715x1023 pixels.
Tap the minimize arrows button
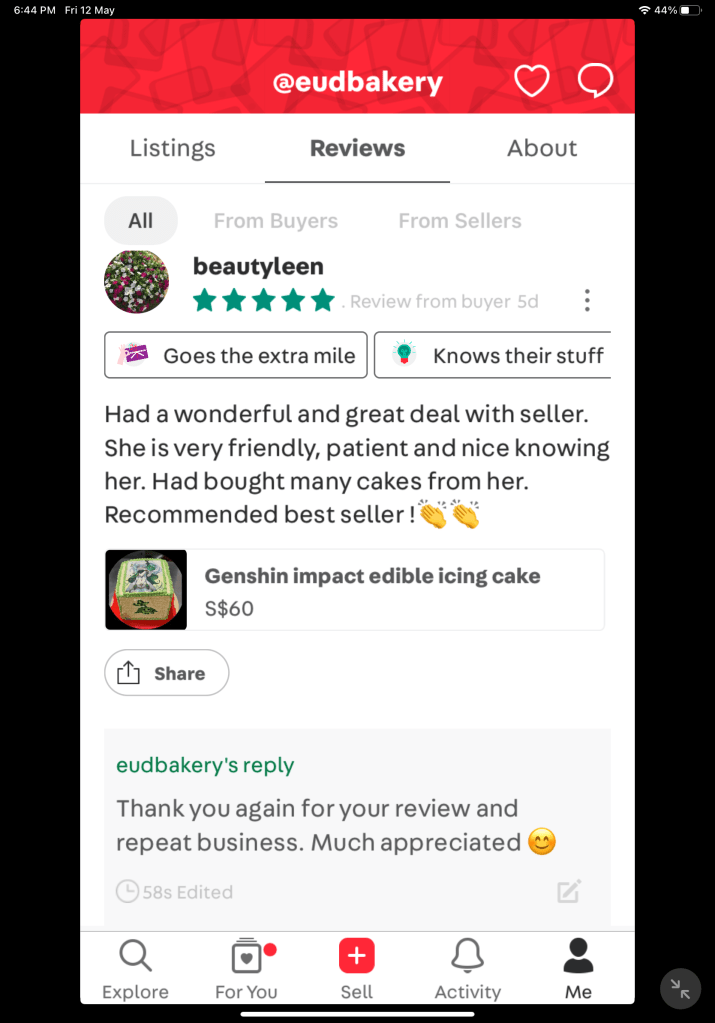point(681,989)
